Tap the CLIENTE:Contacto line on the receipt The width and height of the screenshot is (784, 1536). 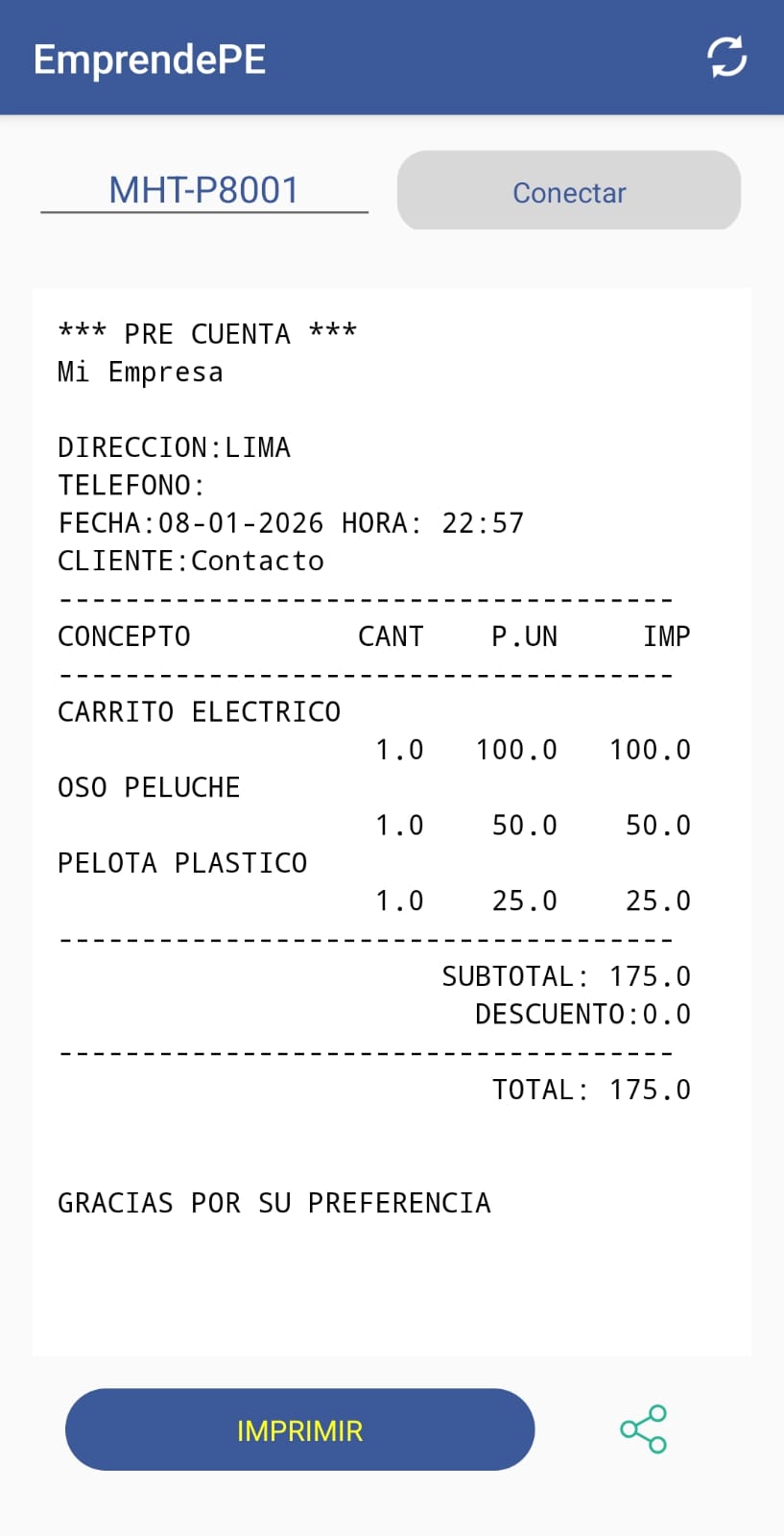click(191, 560)
